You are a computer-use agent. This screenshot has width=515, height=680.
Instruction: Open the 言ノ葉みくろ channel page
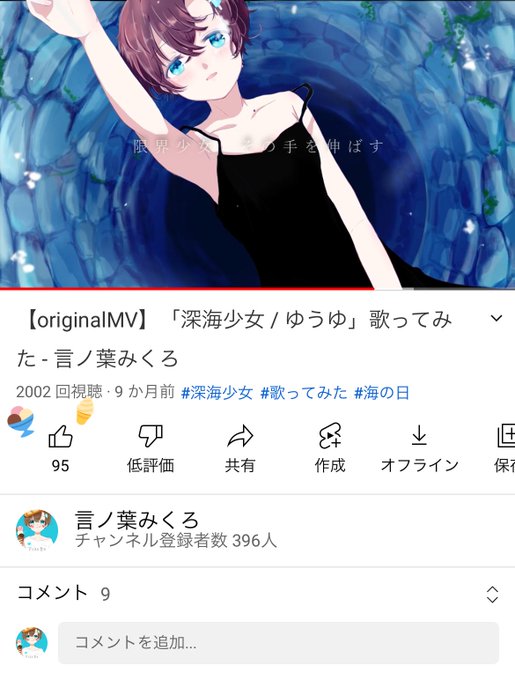[147, 530]
